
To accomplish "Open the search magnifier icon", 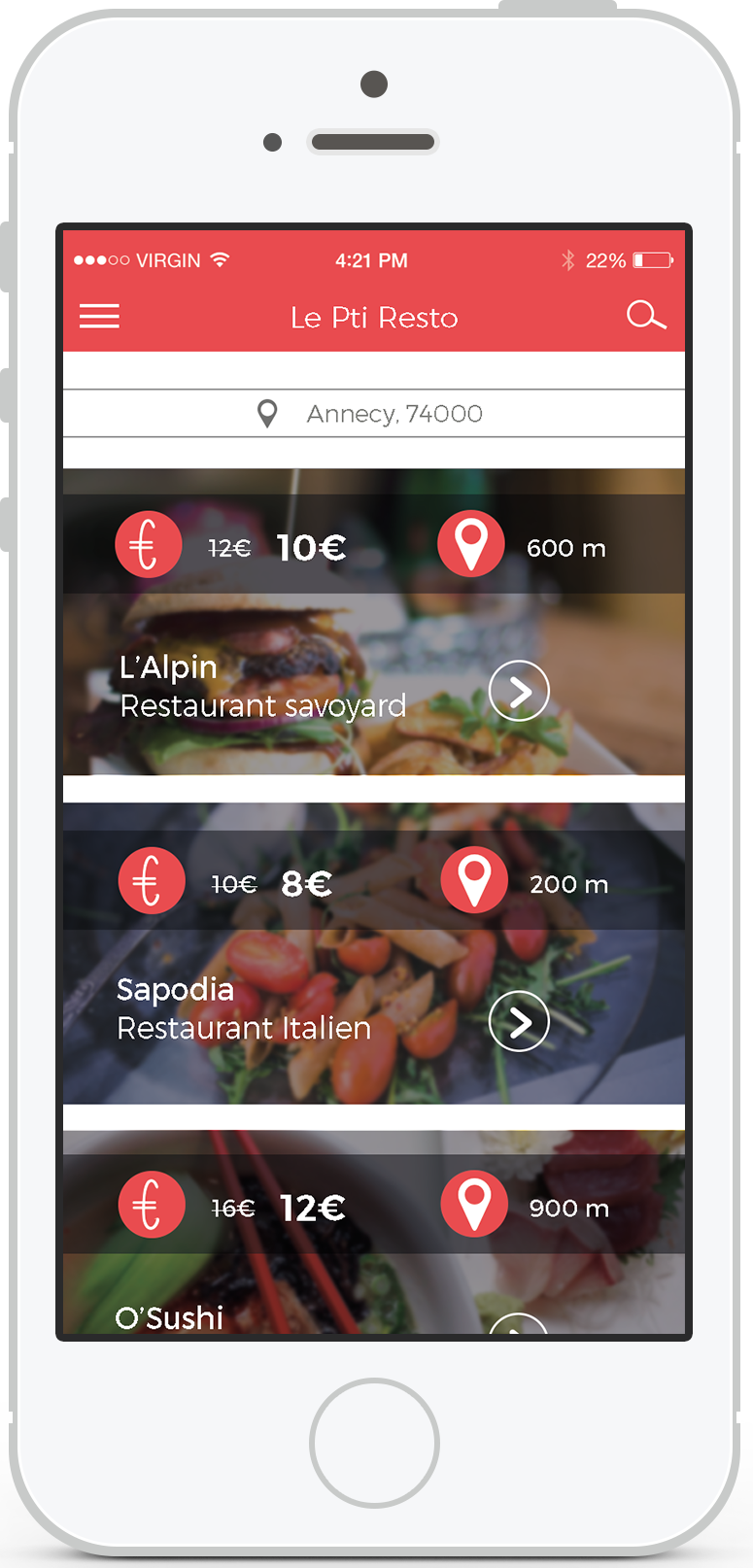I will (645, 316).
